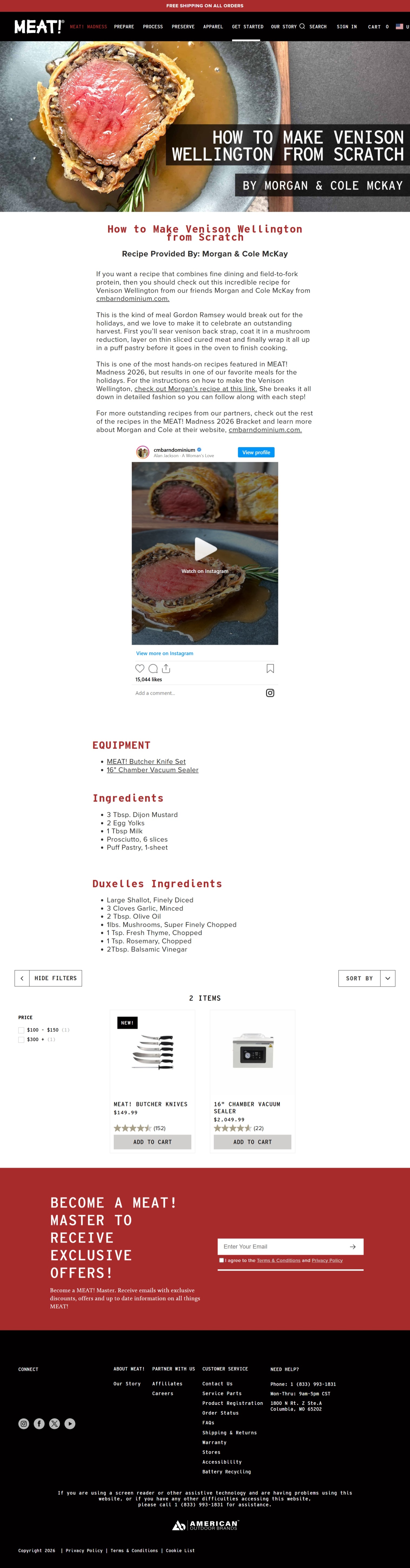Open the MEAT! Butcher Knife Set link

(146, 762)
